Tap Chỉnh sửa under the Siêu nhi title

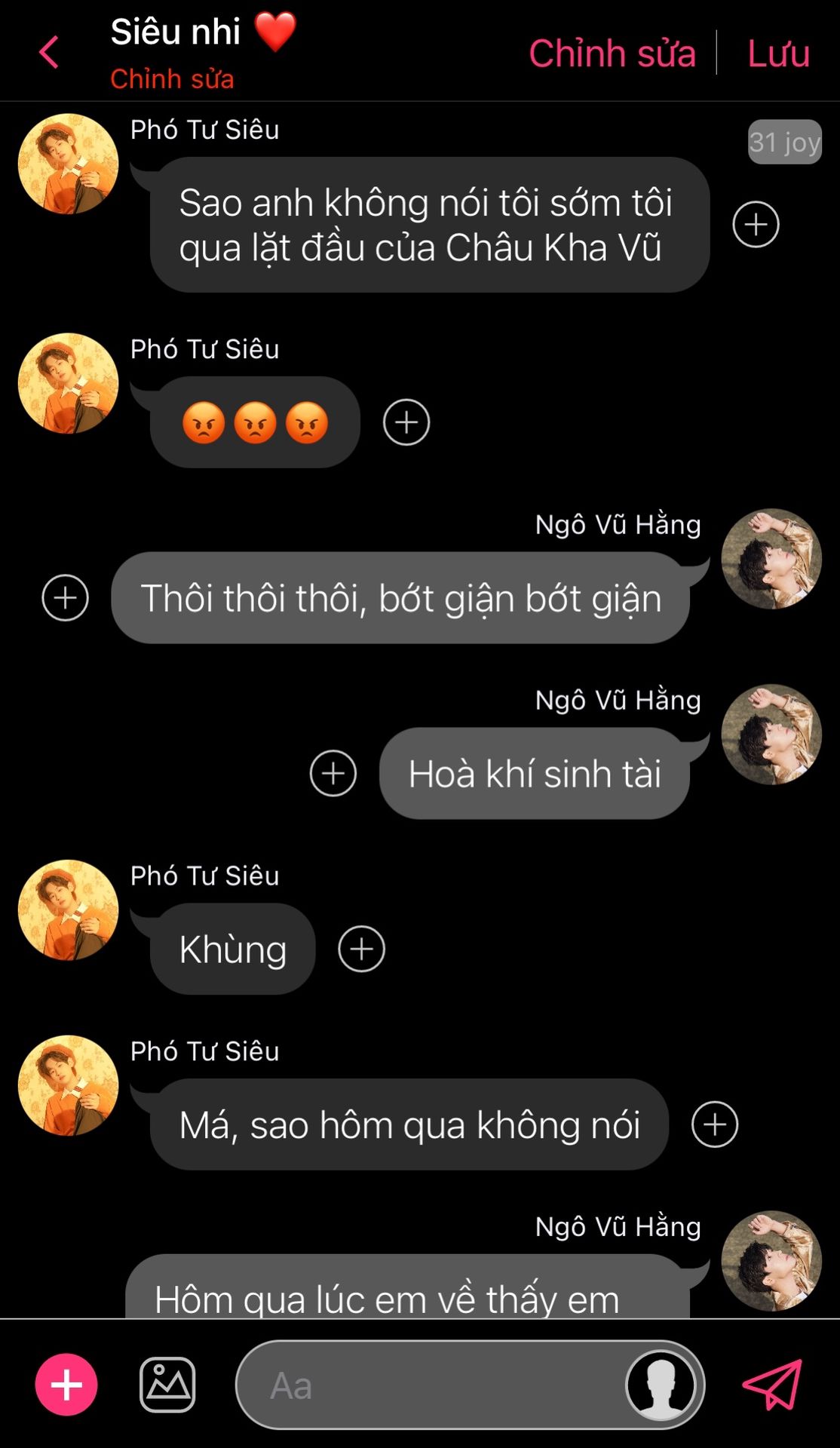(x=172, y=78)
